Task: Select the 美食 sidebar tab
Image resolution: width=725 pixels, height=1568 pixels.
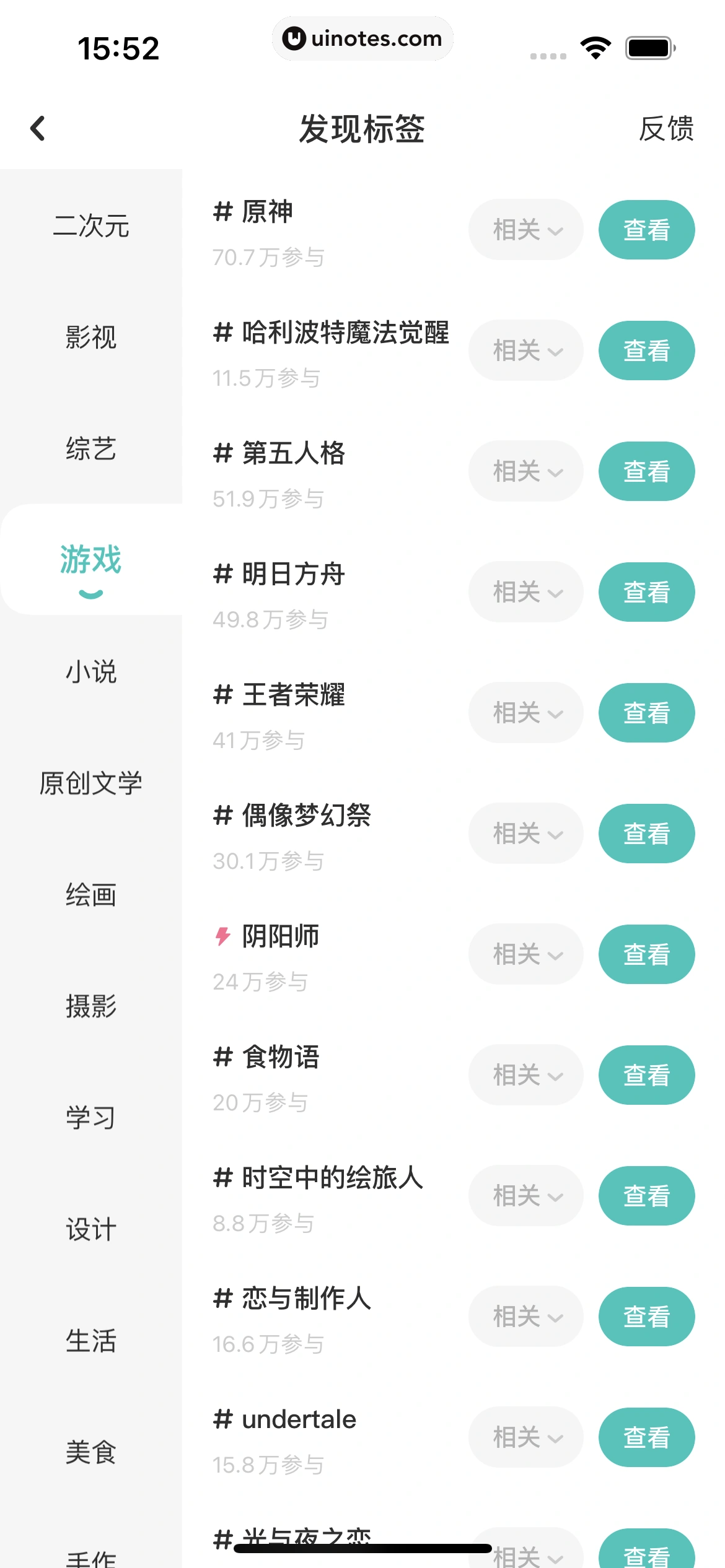Action: click(x=90, y=1450)
